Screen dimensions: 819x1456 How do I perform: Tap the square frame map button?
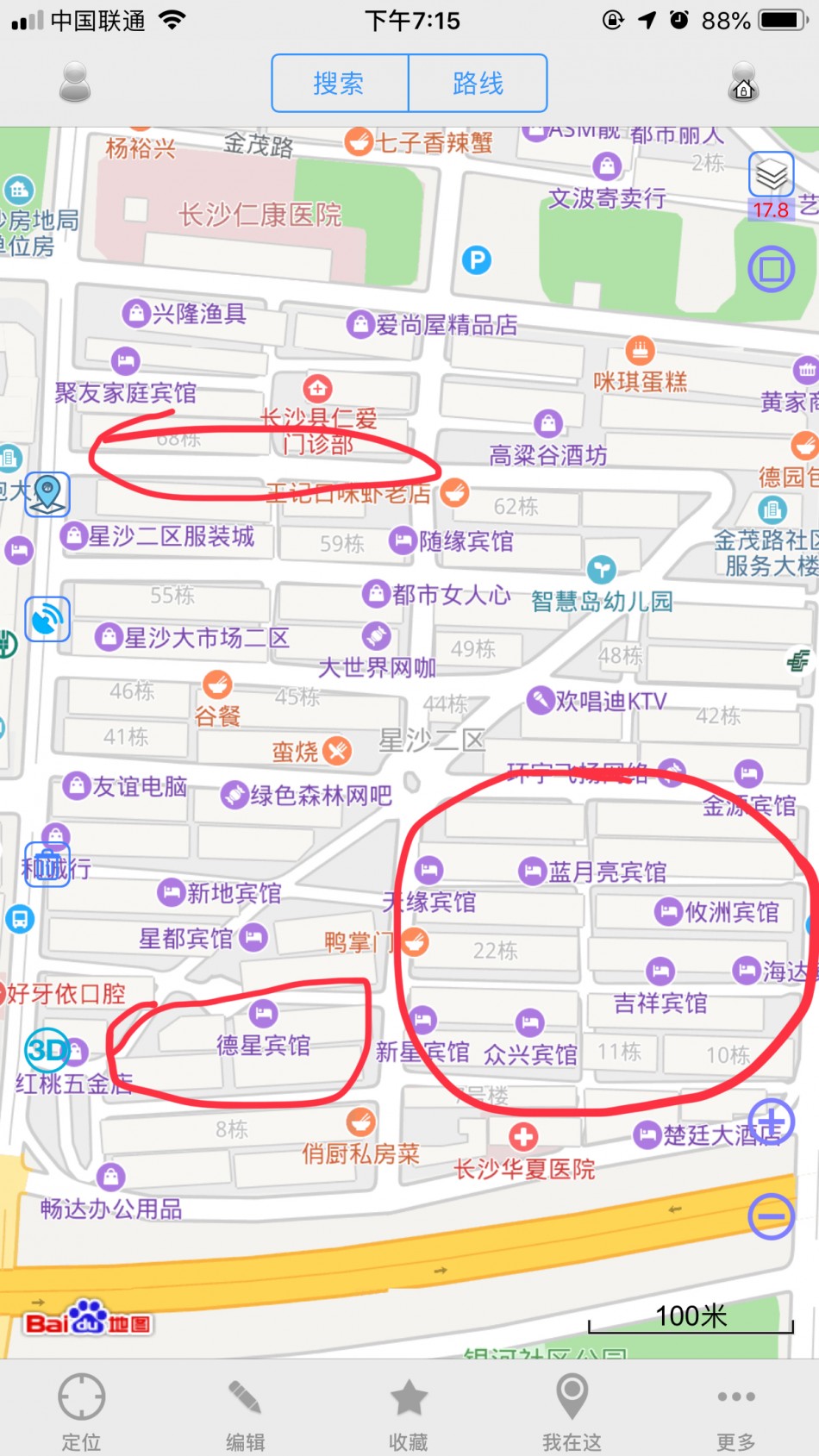[771, 269]
